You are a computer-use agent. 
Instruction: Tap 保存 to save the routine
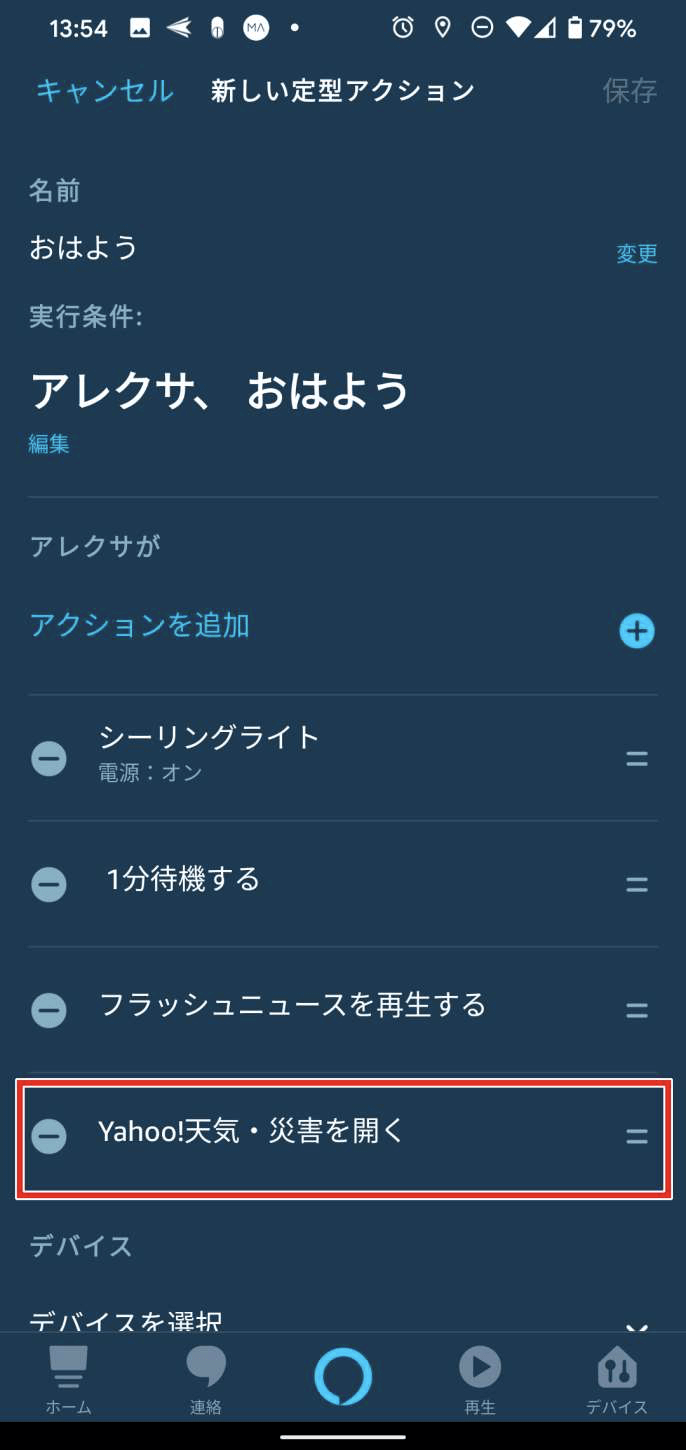[630, 91]
